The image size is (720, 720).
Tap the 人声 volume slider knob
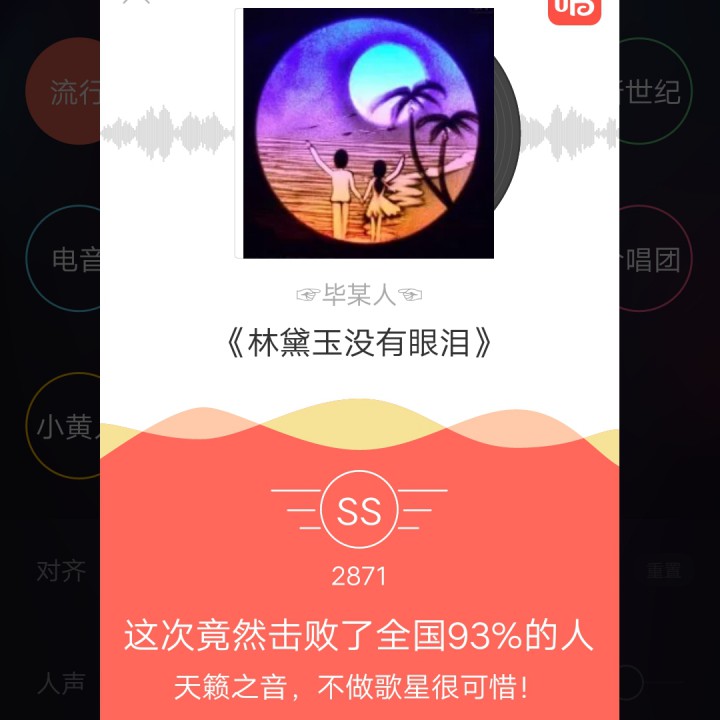pyautogui.click(x=628, y=683)
